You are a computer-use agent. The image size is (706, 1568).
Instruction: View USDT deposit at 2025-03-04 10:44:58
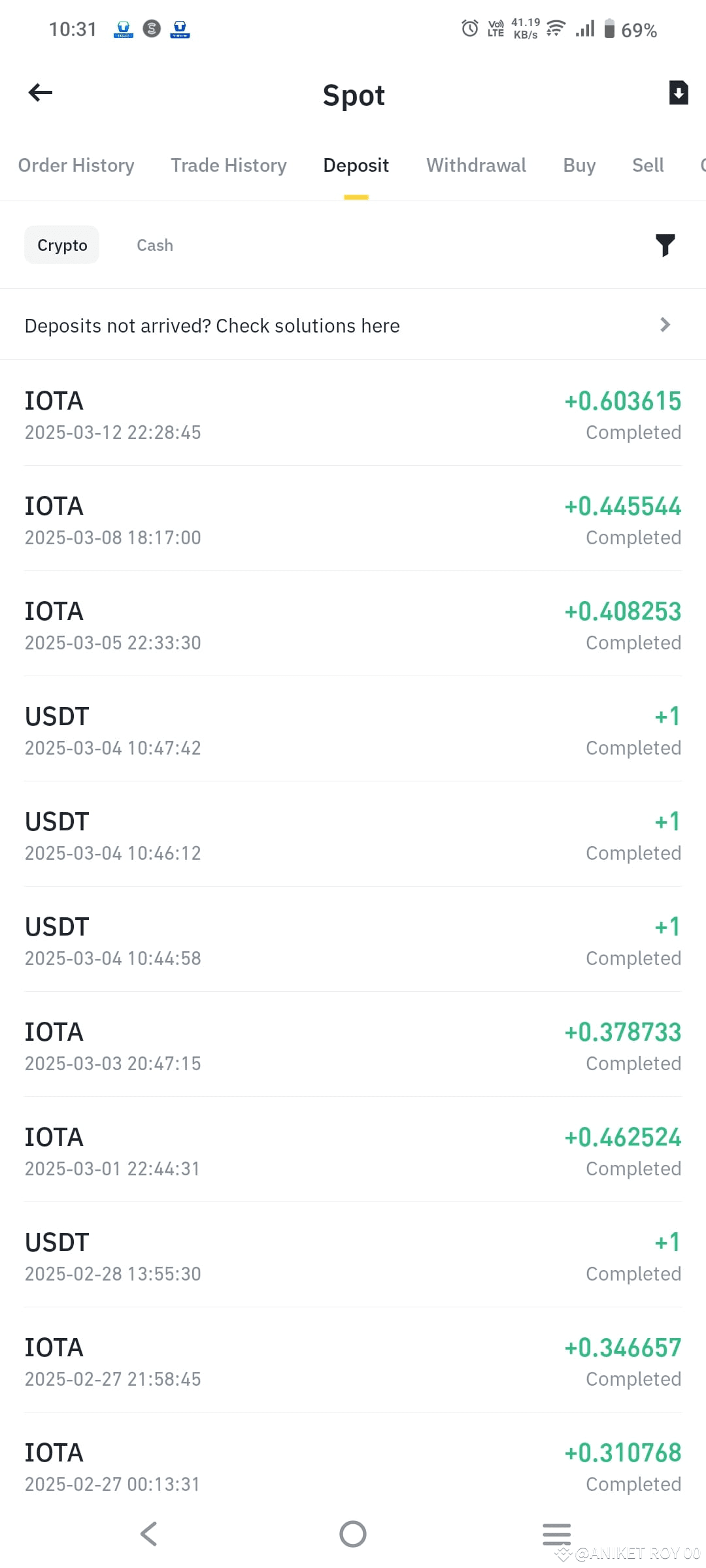point(353,939)
